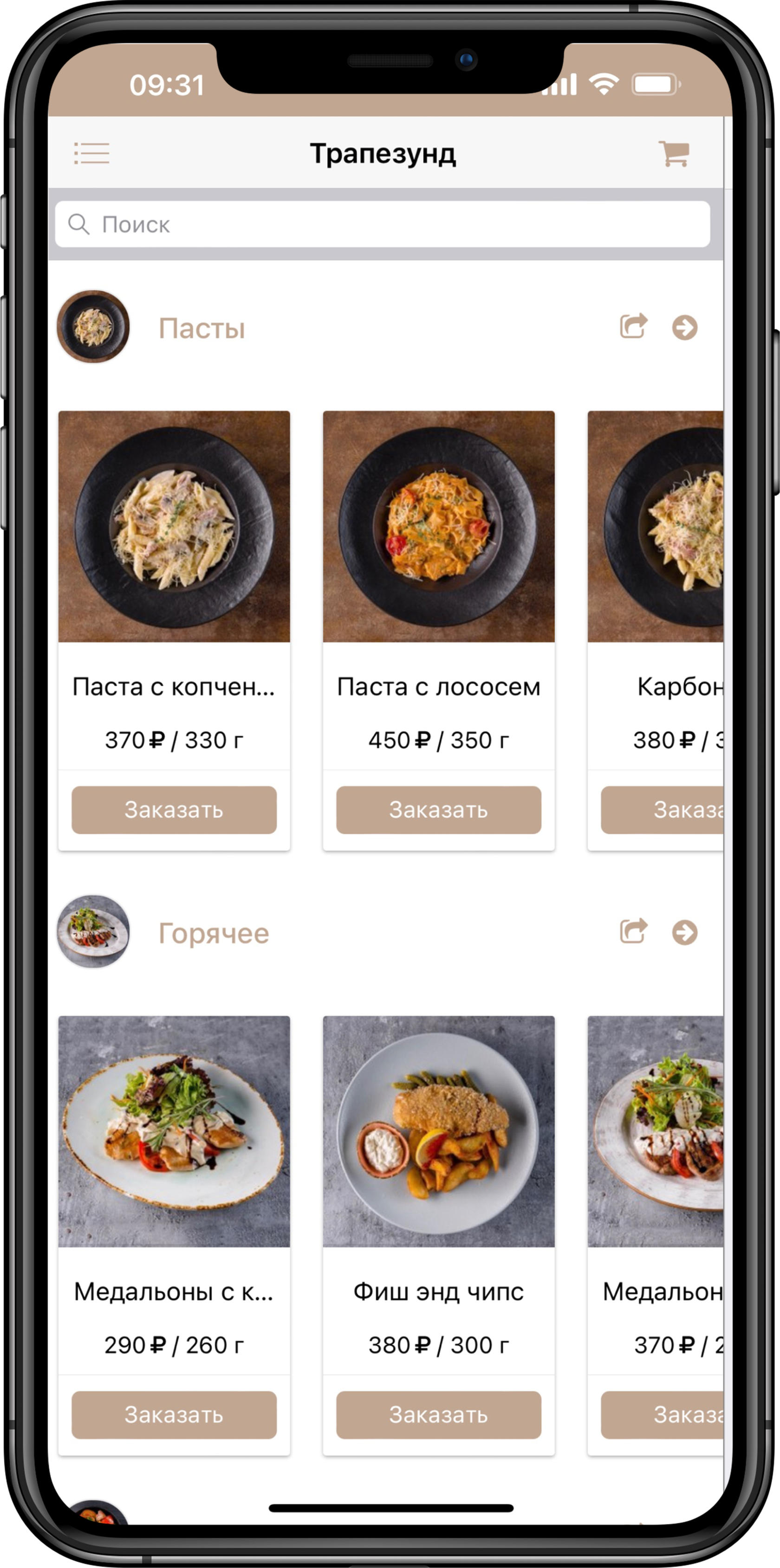The height and width of the screenshot is (1568, 780).
Task: Order Фиш энд чипс with Заказать
Action: pyautogui.click(x=438, y=1414)
